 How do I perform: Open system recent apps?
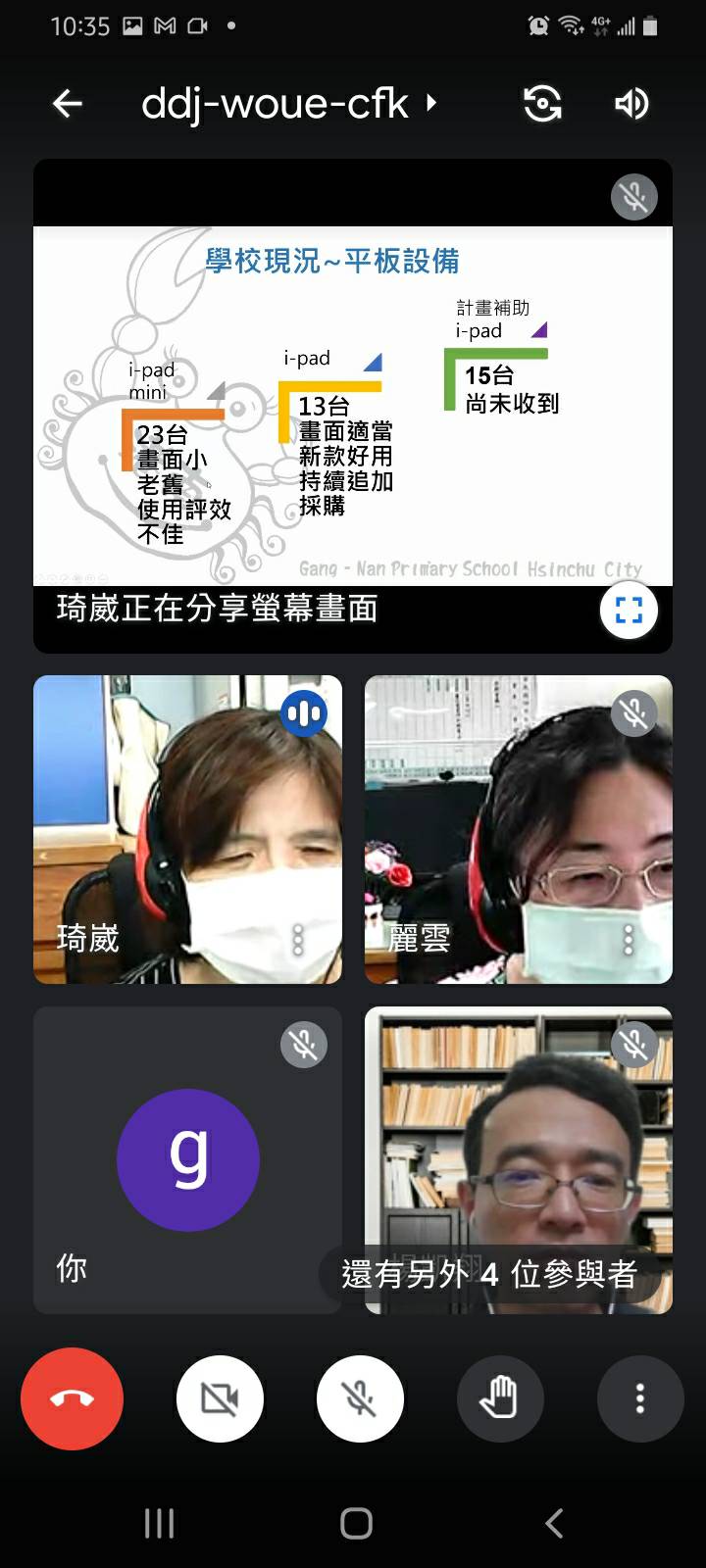[x=159, y=1523]
